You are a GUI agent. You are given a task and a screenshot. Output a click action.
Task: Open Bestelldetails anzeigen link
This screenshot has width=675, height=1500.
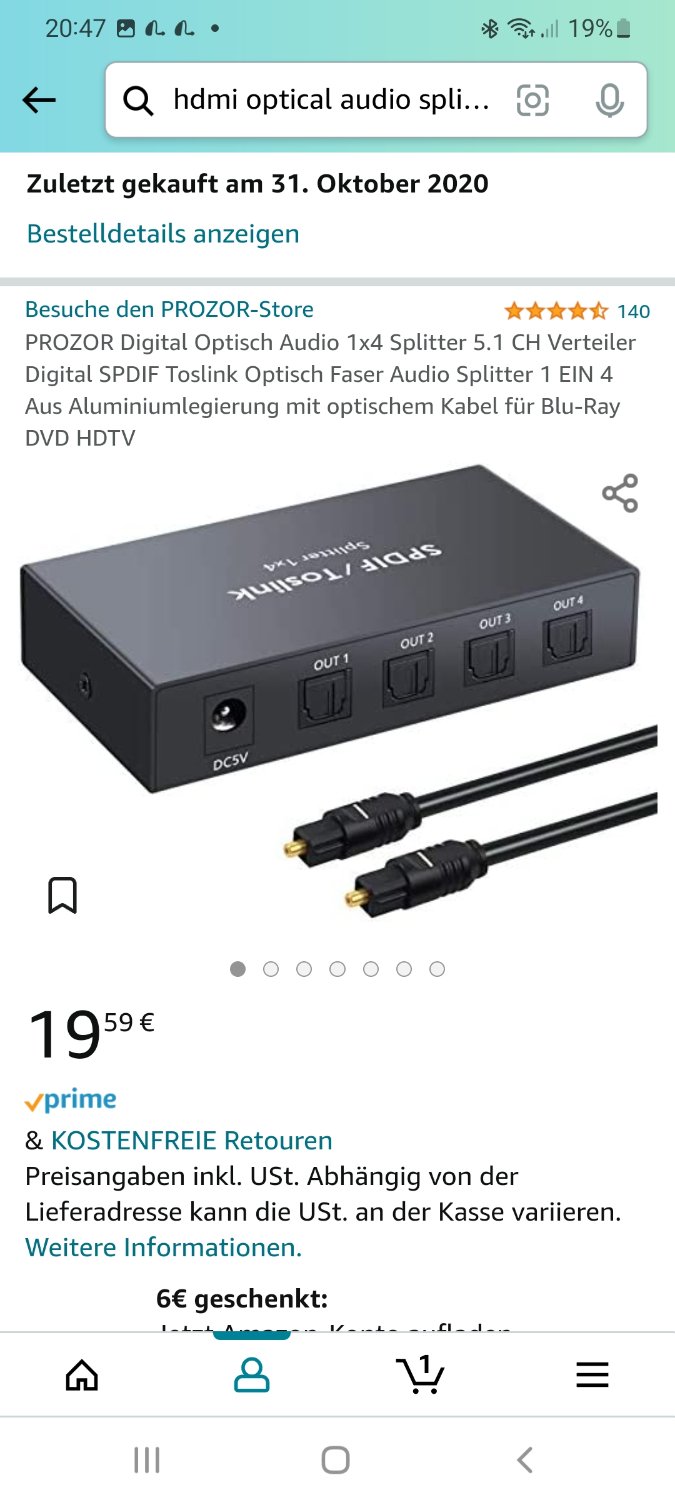point(163,234)
